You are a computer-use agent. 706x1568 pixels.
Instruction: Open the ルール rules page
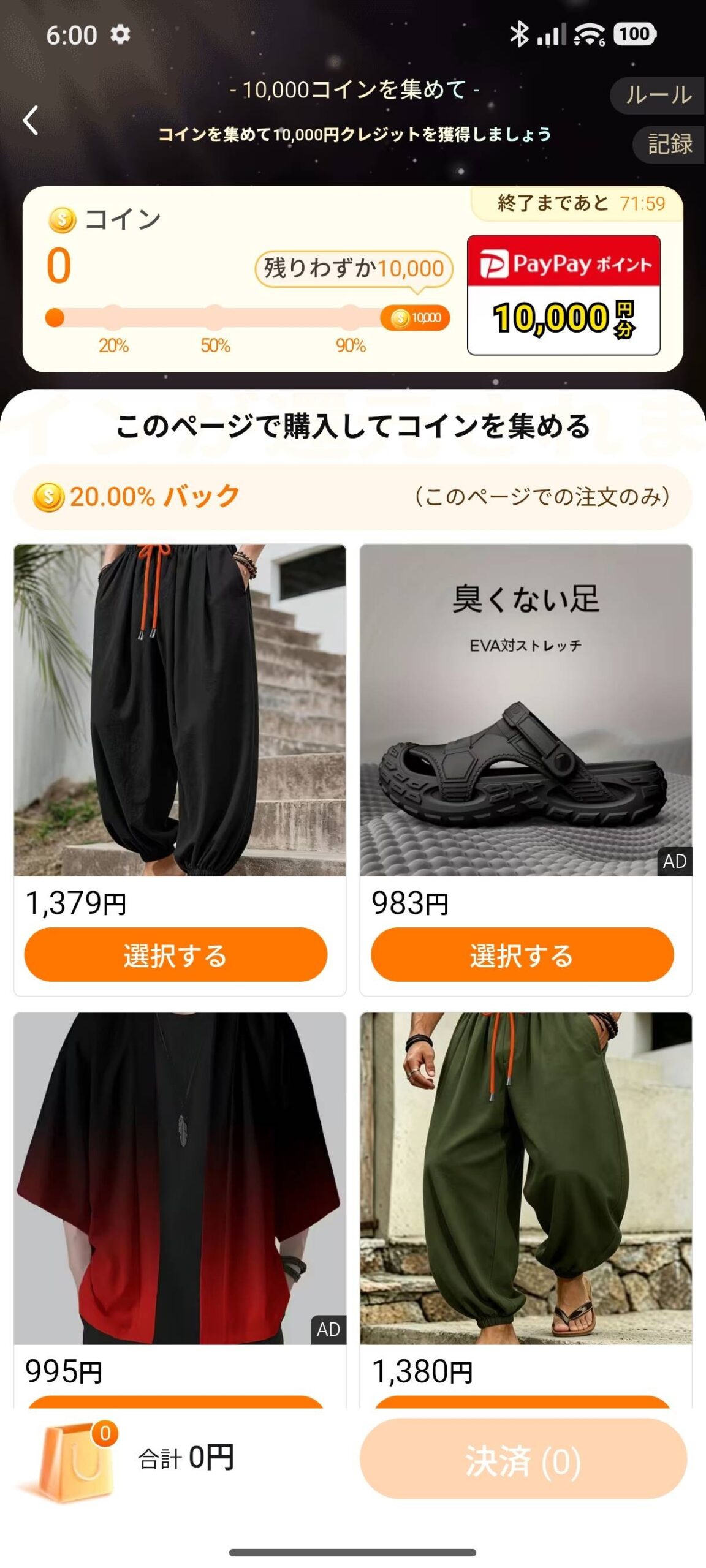point(658,95)
